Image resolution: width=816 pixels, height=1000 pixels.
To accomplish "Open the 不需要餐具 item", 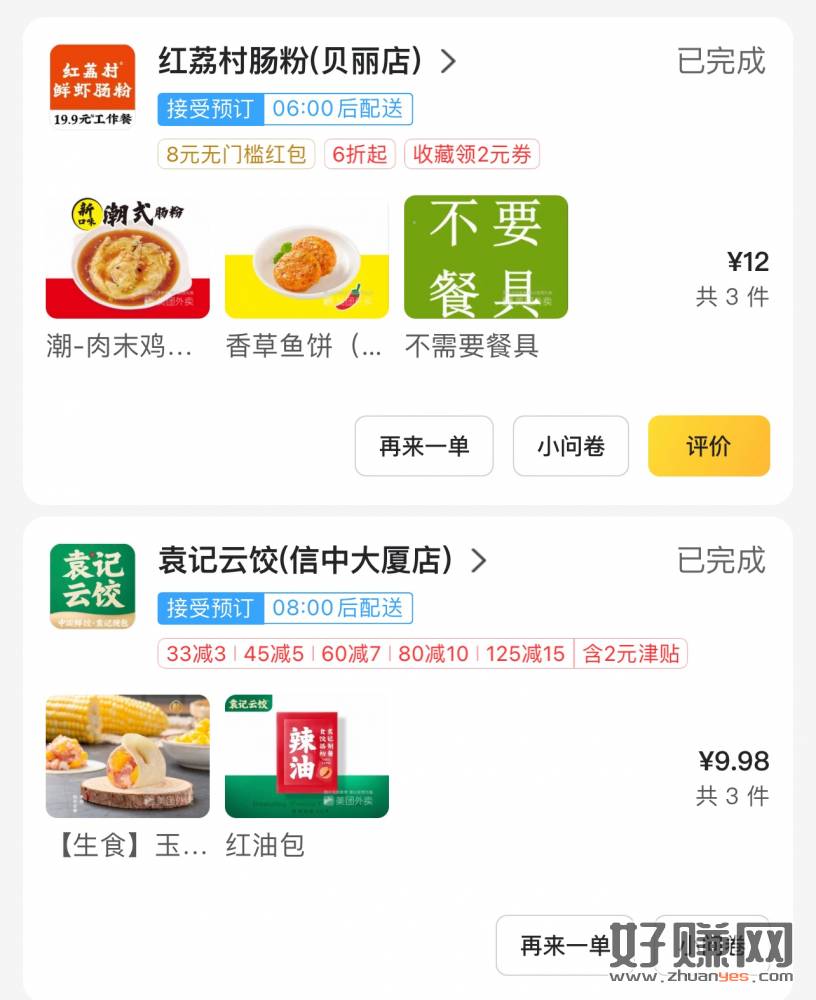I will (x=486, y=258).
